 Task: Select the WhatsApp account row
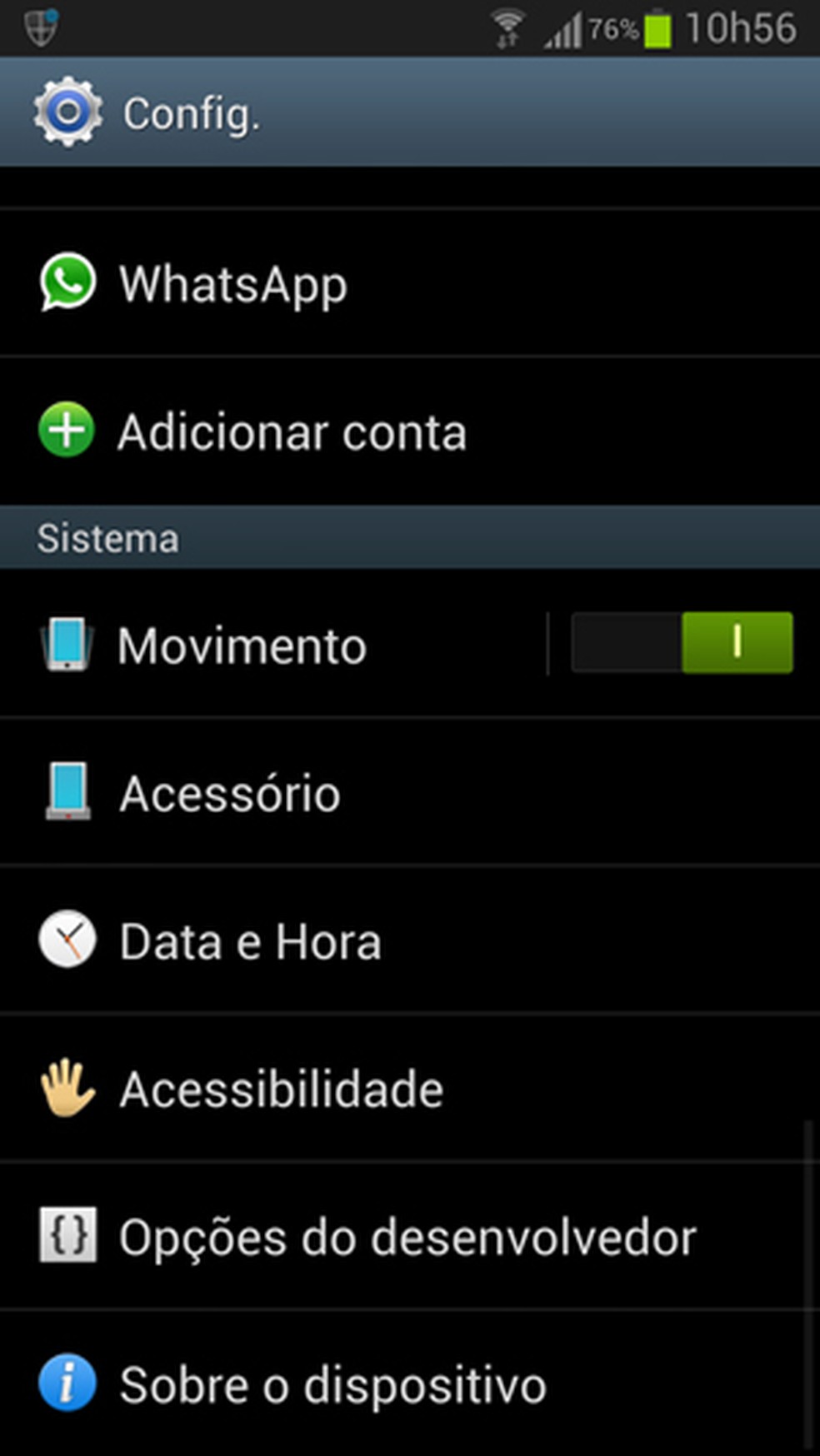click(234, 283)
